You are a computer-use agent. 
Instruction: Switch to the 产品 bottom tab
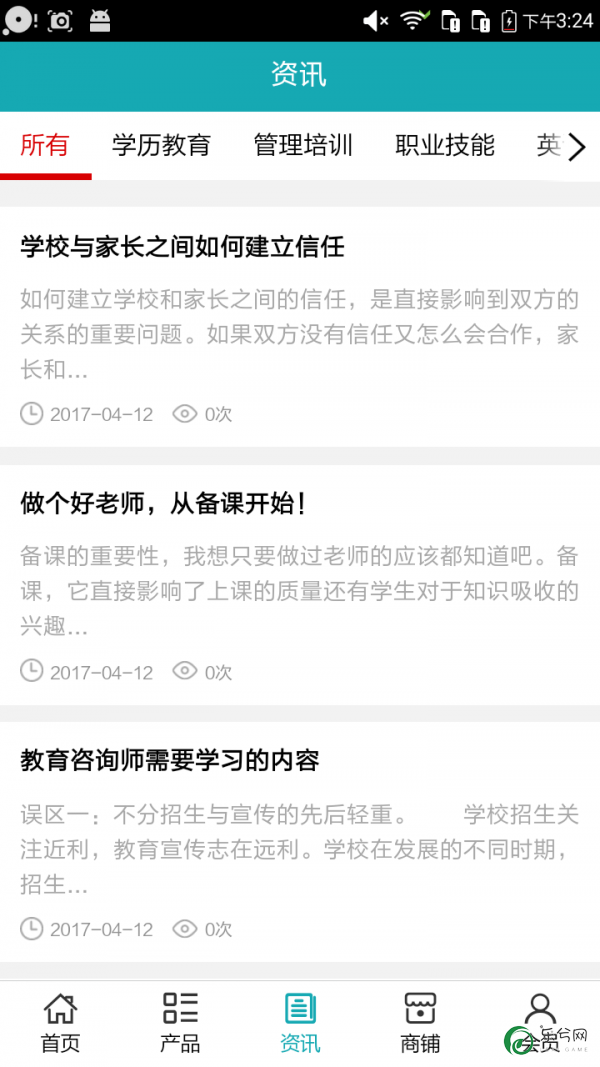180,1023
